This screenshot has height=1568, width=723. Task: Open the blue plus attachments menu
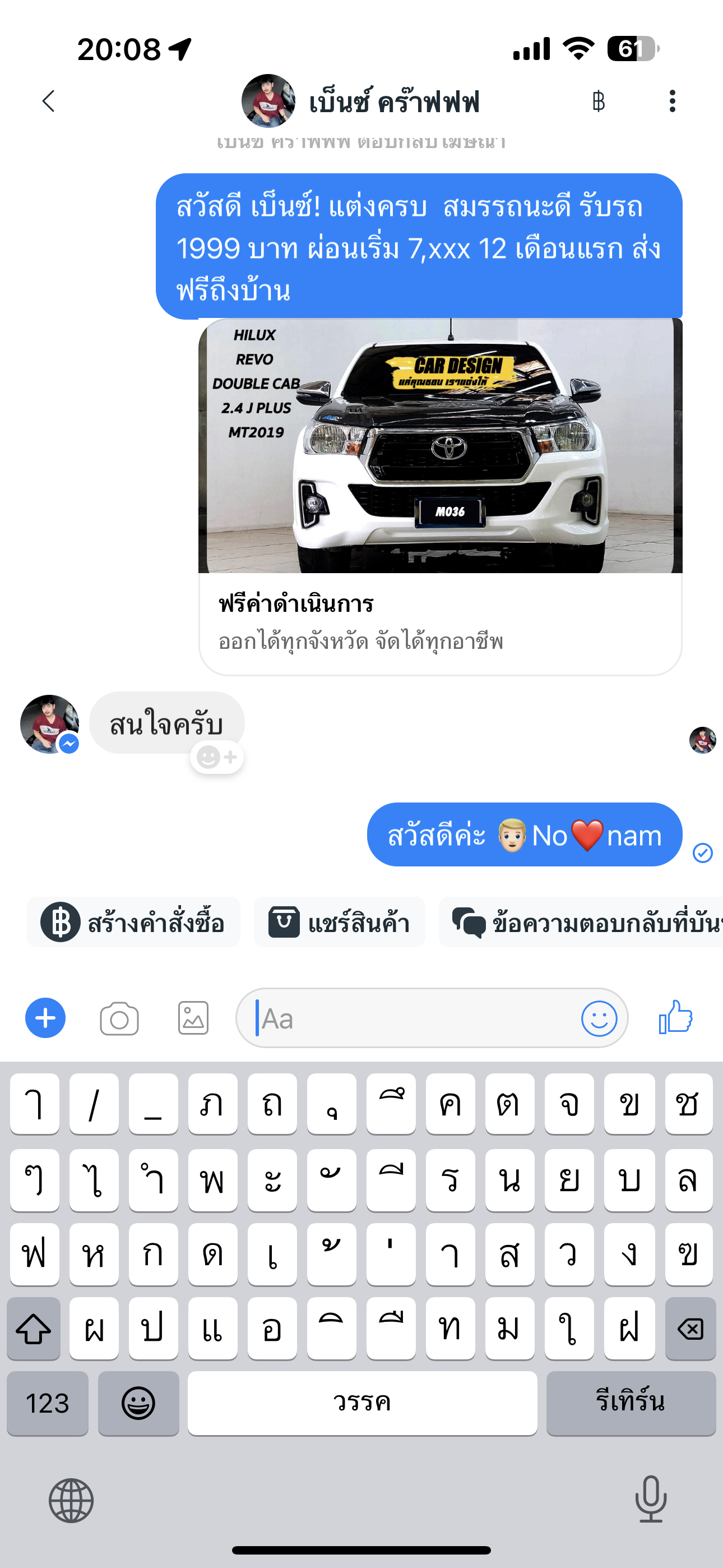click(45, 1018)
